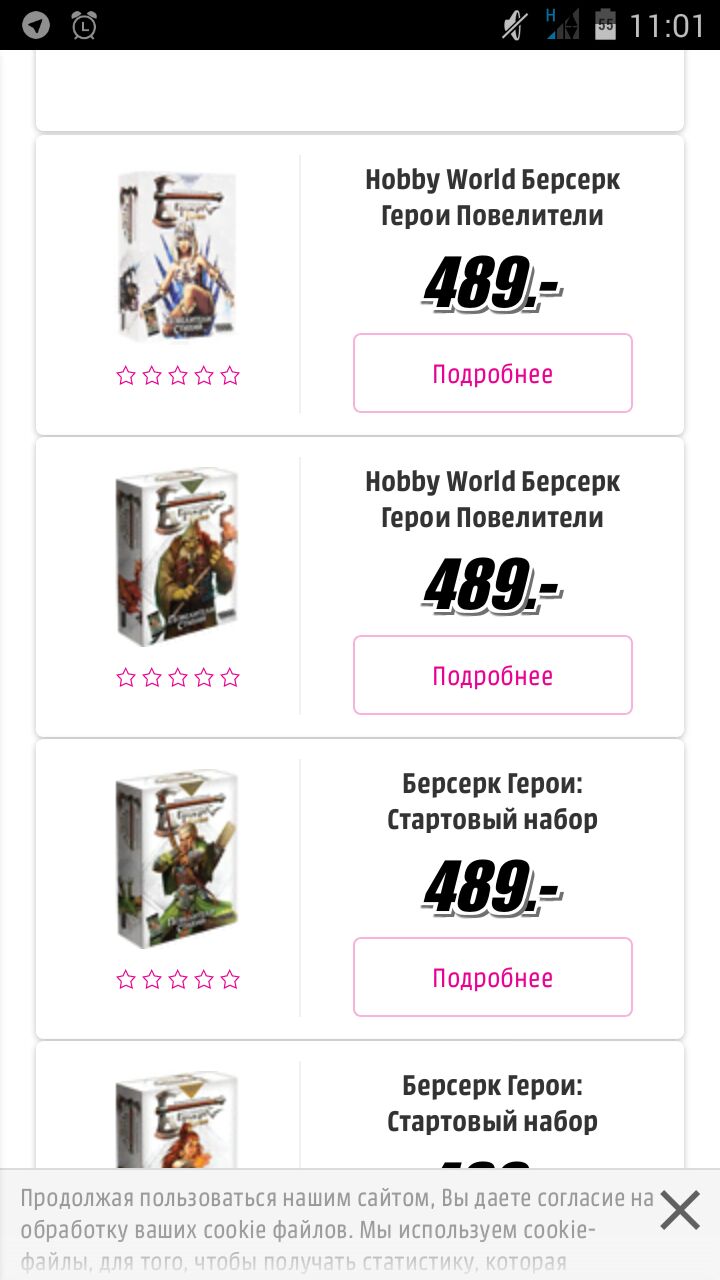The image size is (720, 1280).
Task: Tap Подробнее beside the orc warrior box
Action: pyautogui.click(x=492, y=676)
